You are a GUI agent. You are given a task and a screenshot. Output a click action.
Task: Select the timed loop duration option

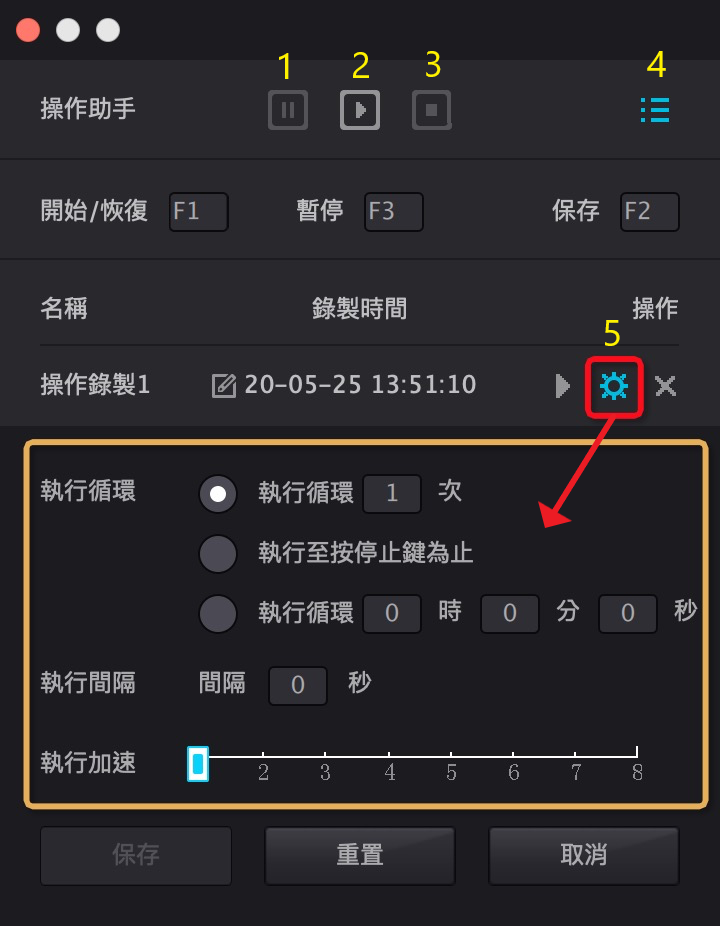tap(218, 613)
